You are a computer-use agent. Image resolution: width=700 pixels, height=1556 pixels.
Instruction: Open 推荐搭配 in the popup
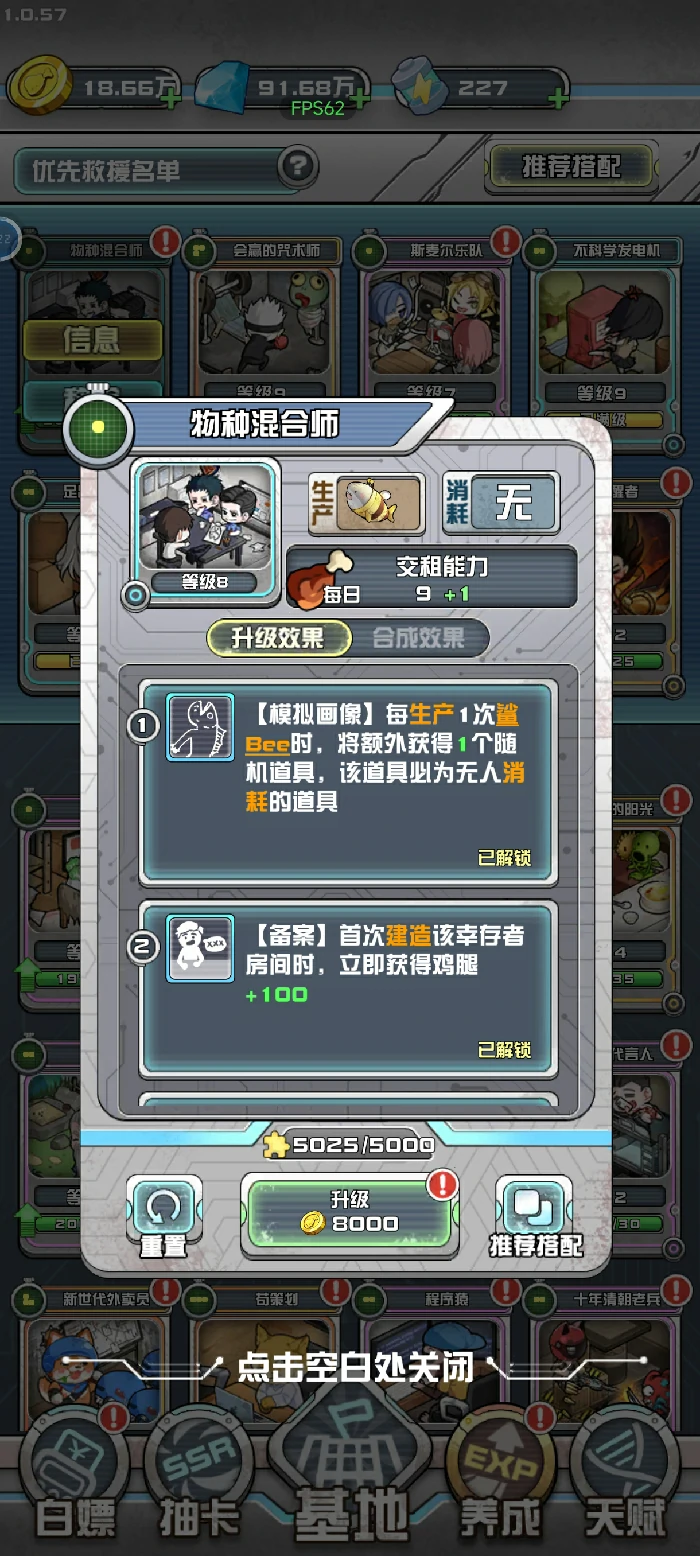click(x=535, y=1215)
